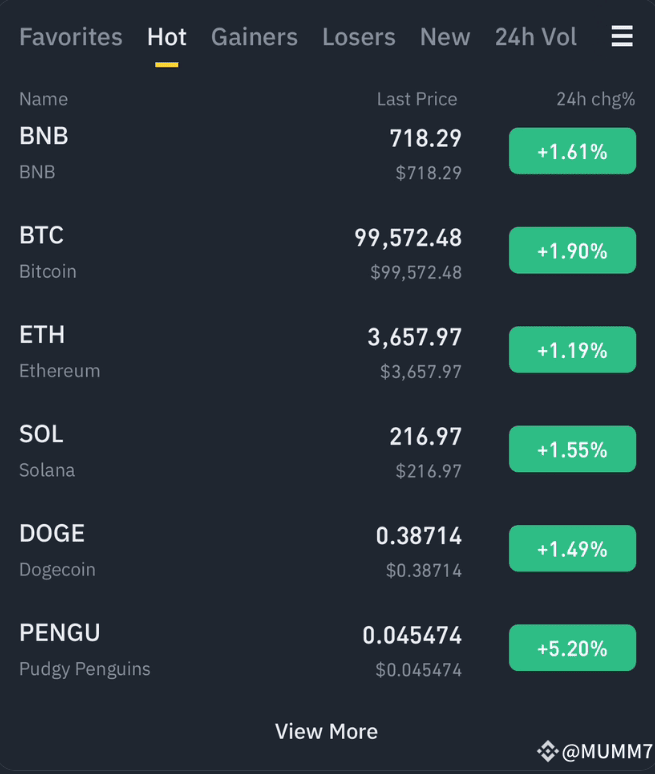
Task: Tap View More to see more coins
Action: pos(326,731)
